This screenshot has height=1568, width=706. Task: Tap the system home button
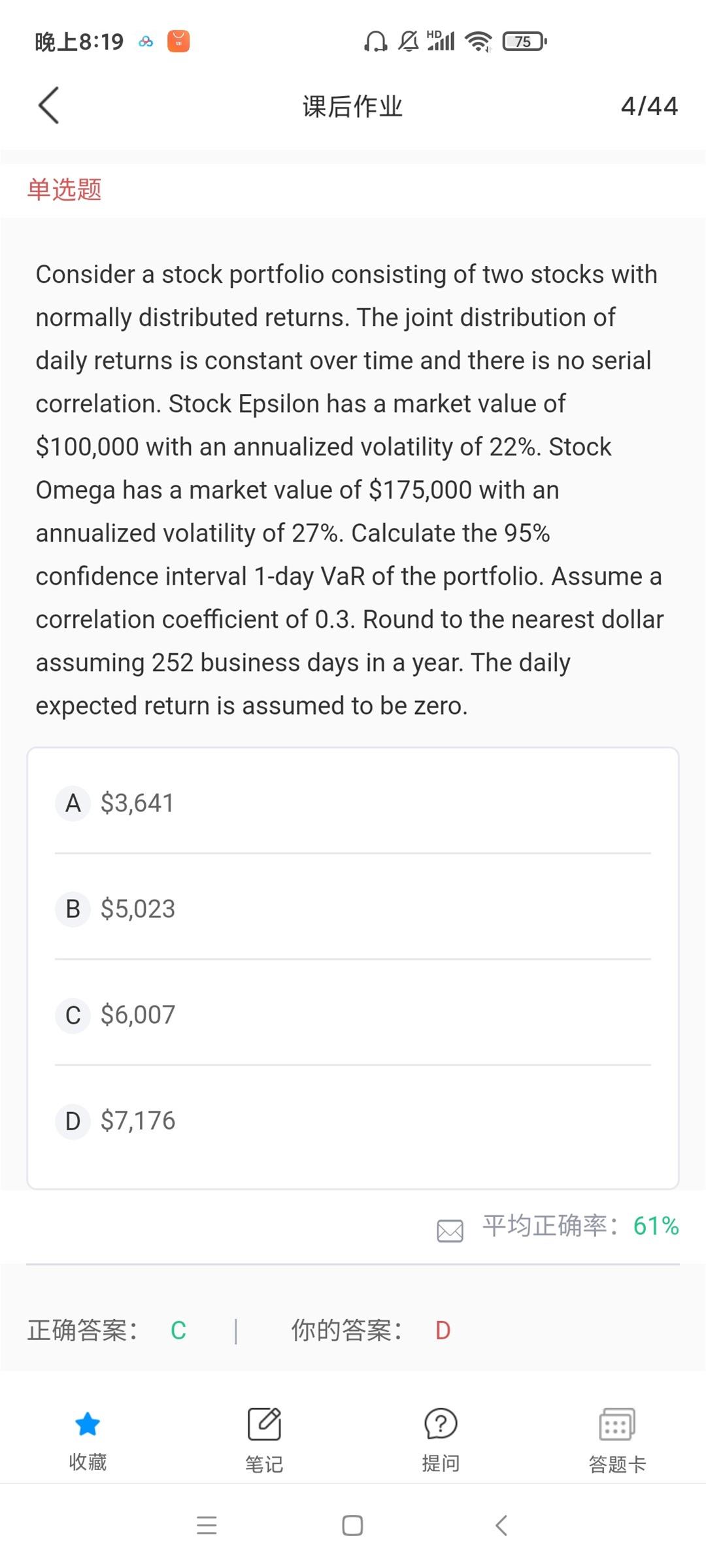tap(352, 1526)
